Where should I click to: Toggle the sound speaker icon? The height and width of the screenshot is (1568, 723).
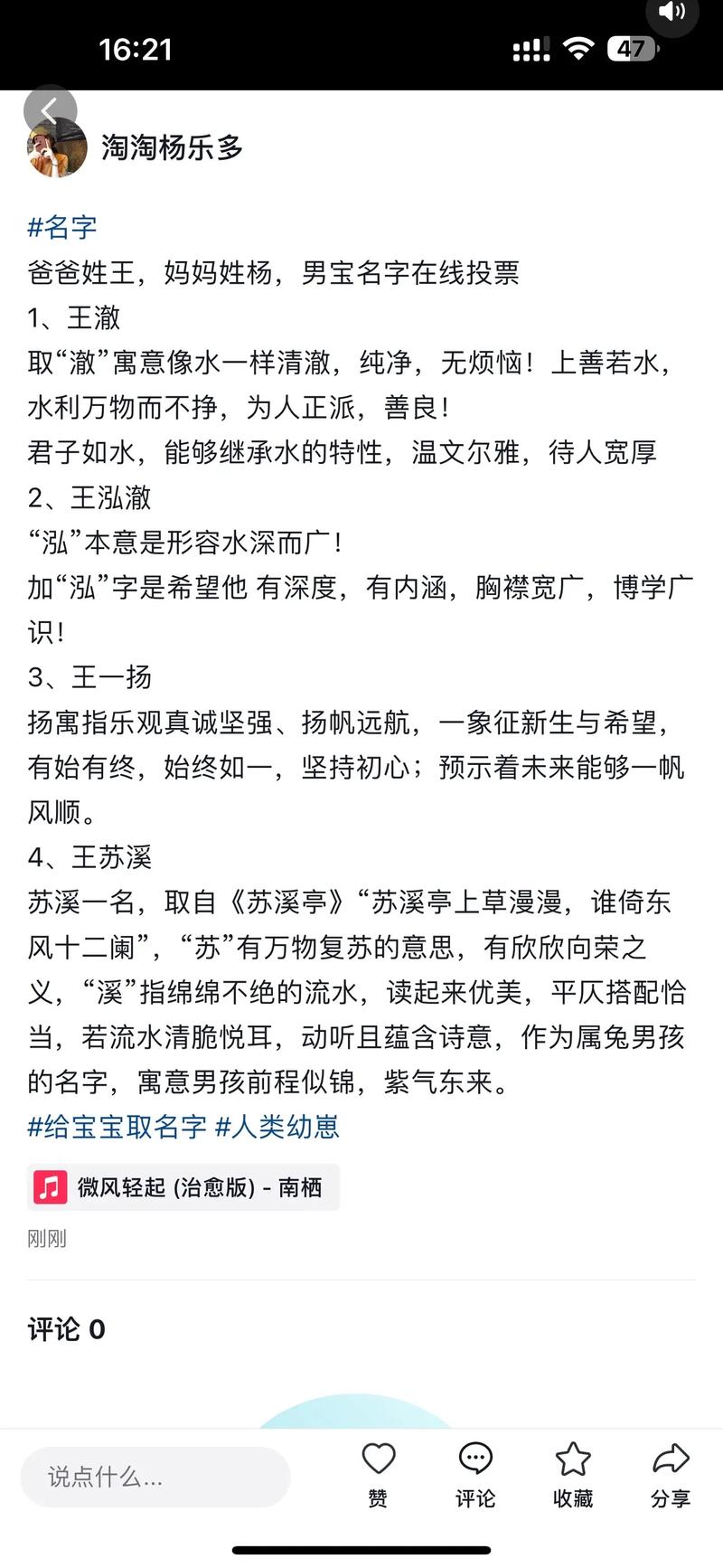(x=672, y=12)
